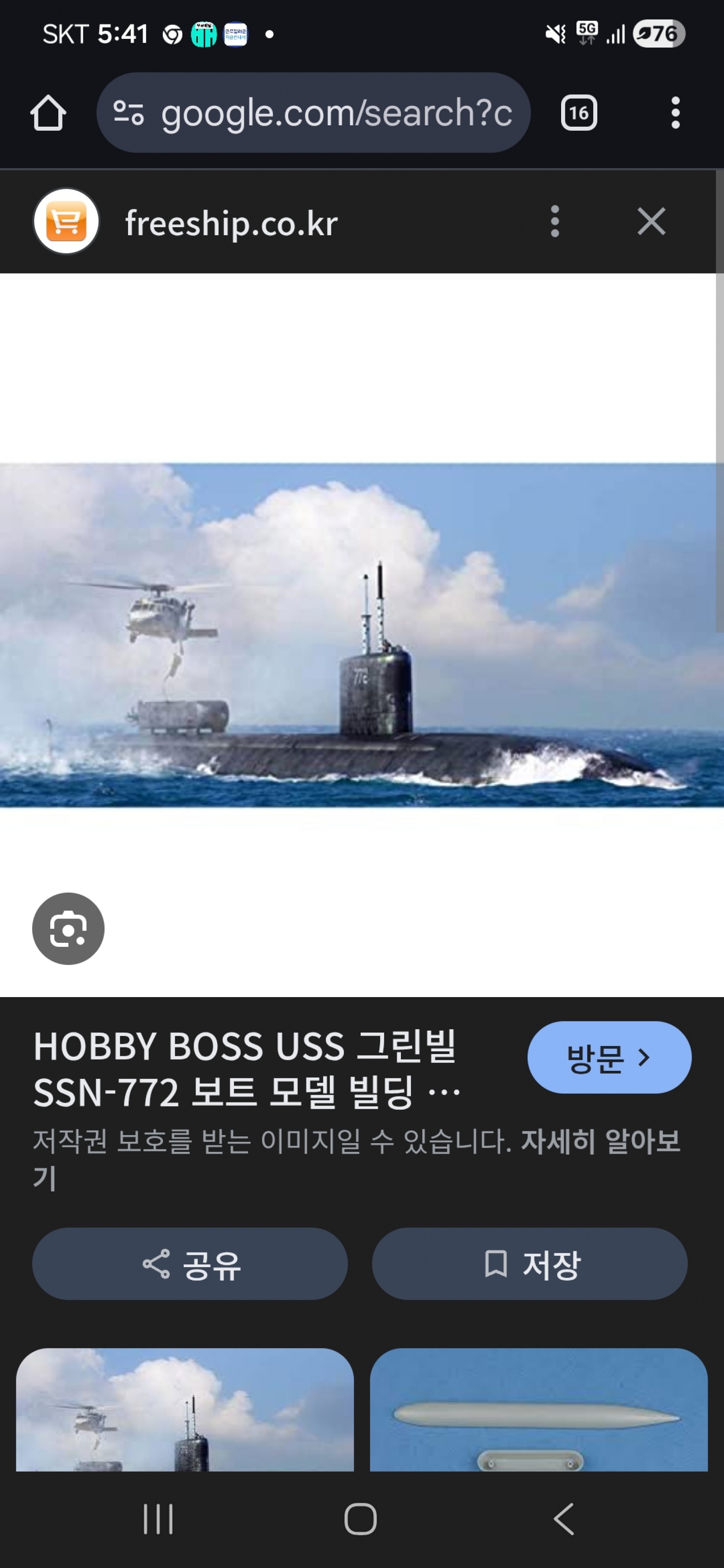Go back using the system back button
Screen dimensions: 724x1568
click(563, 1519)
